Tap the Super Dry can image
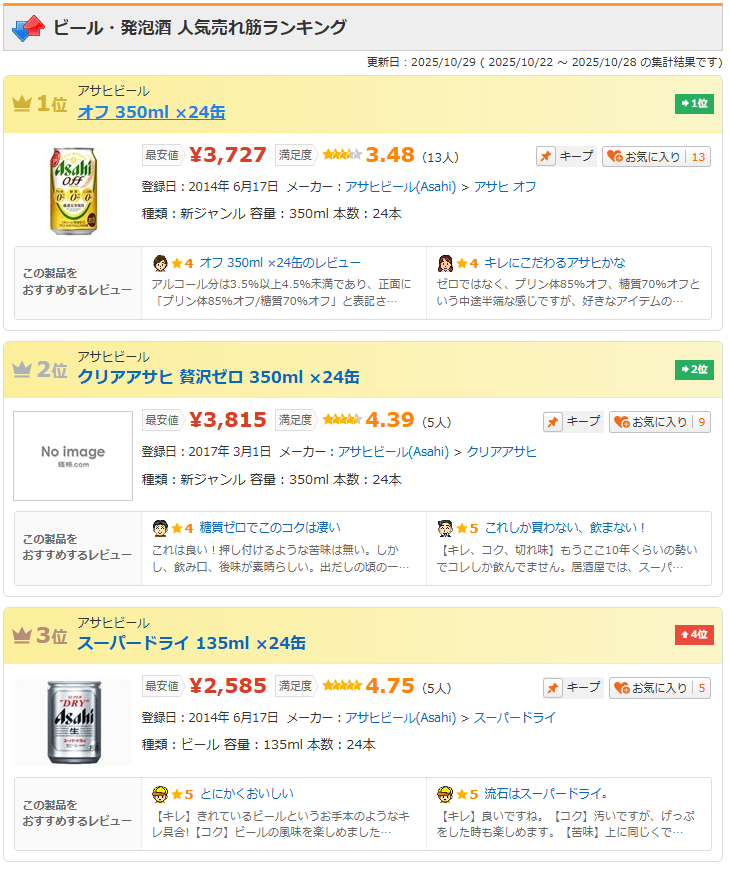This screenshot has width=730, height=870. (73, 721)
